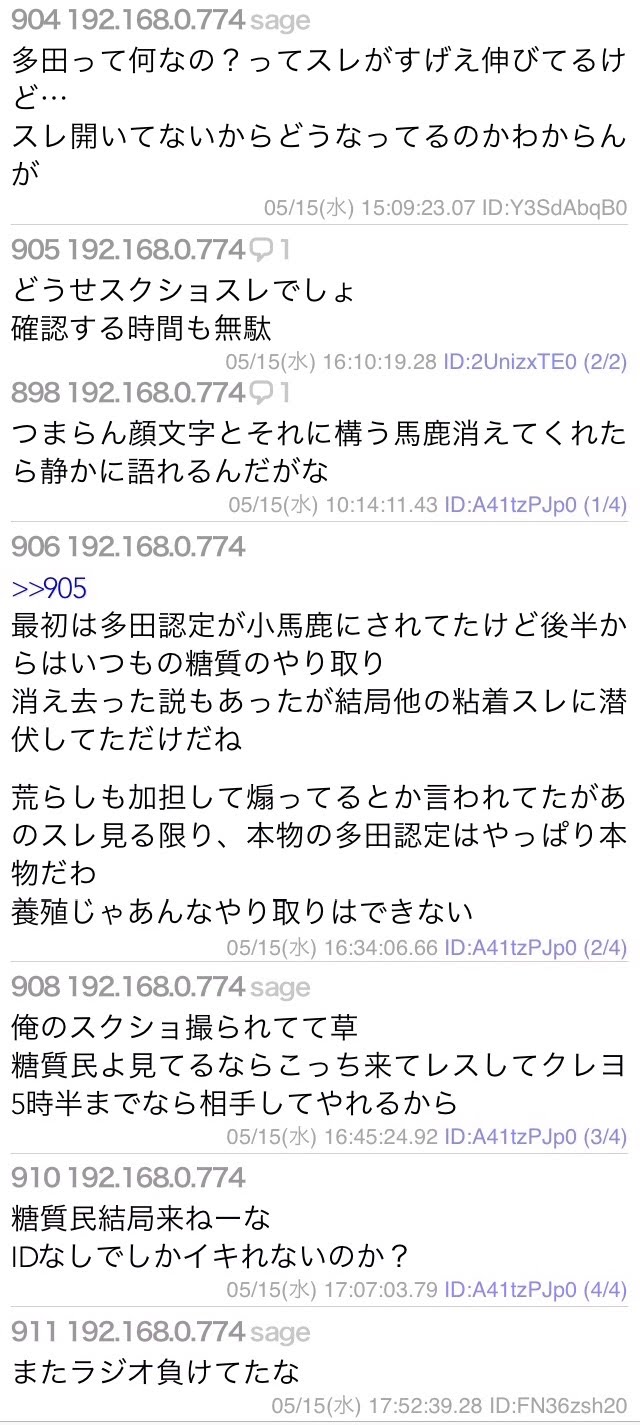Tap ID 2UnizxTE0 (2/2) on post 905
Image resolution: width=640 pixels, height=1425 pixels.
click(535, 361)
